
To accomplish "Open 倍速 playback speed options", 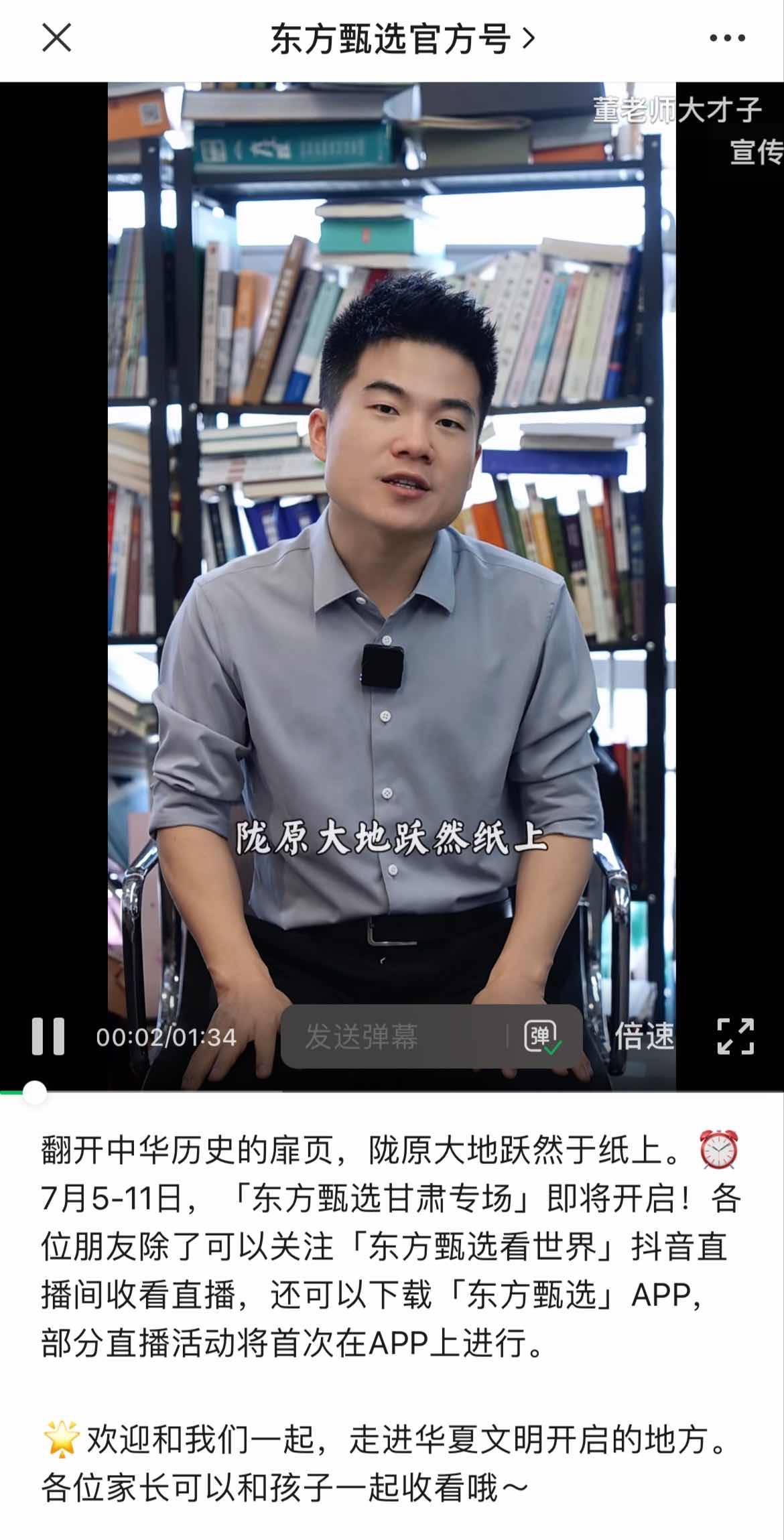I will click(x=644, y=1037).
